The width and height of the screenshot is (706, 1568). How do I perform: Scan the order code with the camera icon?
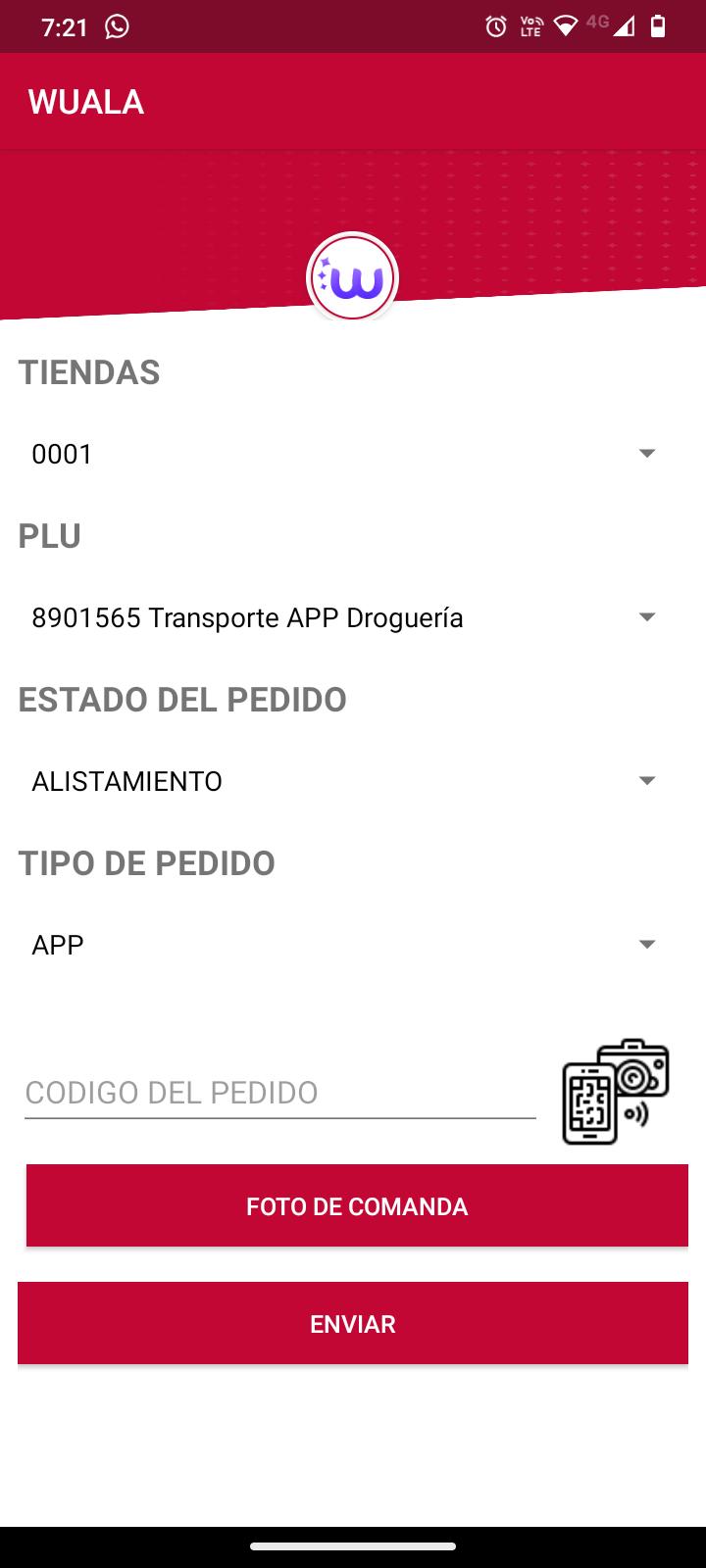coord(615,1092)
